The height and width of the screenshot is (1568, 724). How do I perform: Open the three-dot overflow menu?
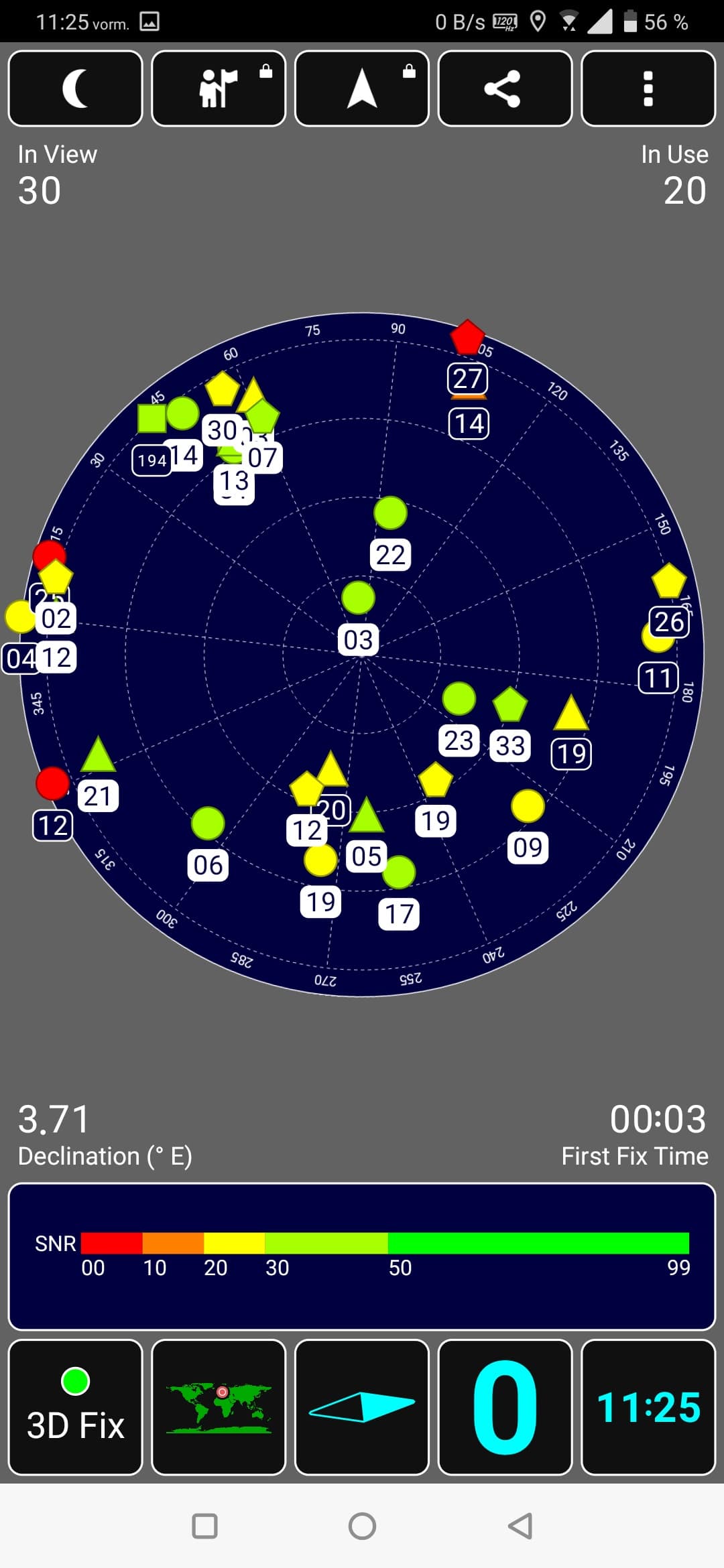point(648,88)
